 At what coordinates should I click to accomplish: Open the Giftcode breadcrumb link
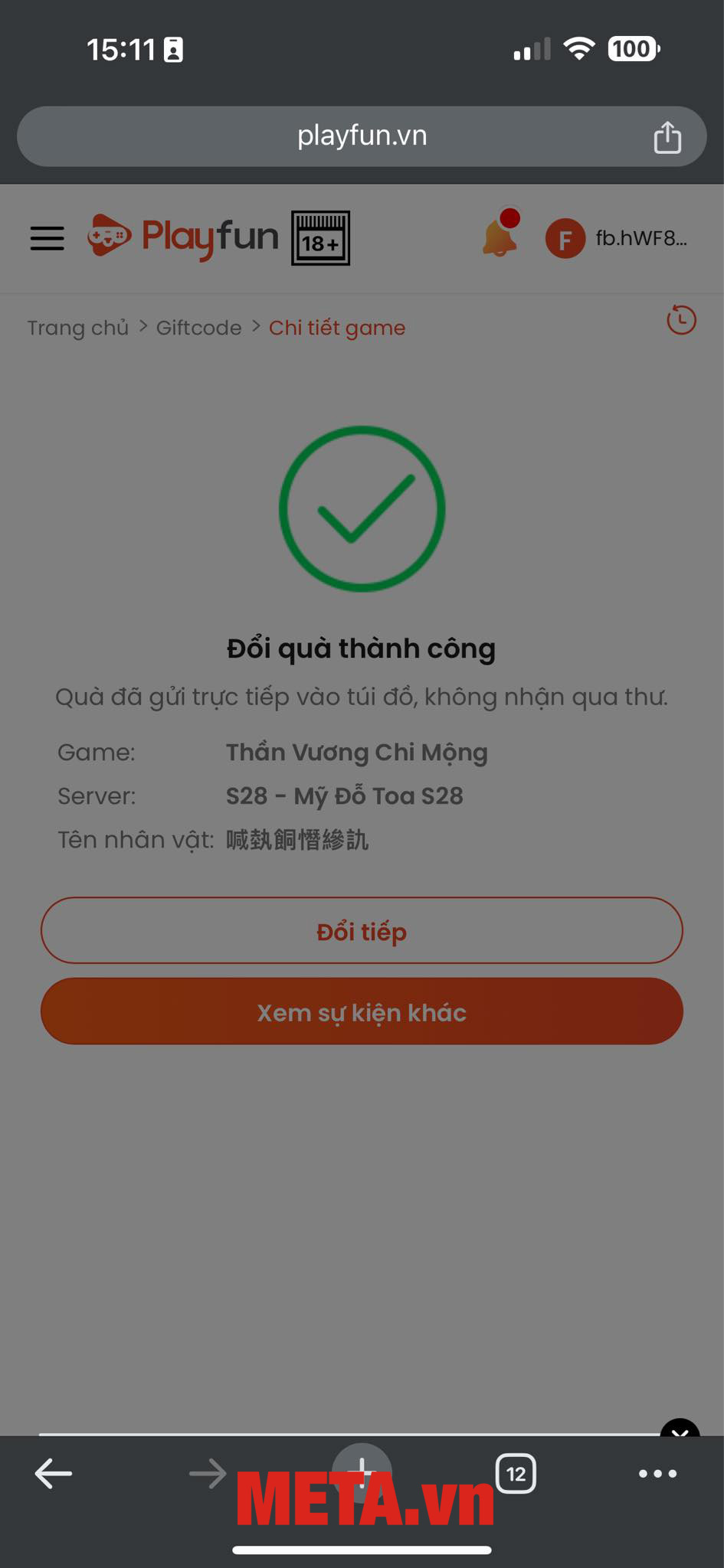click(198, 328)
